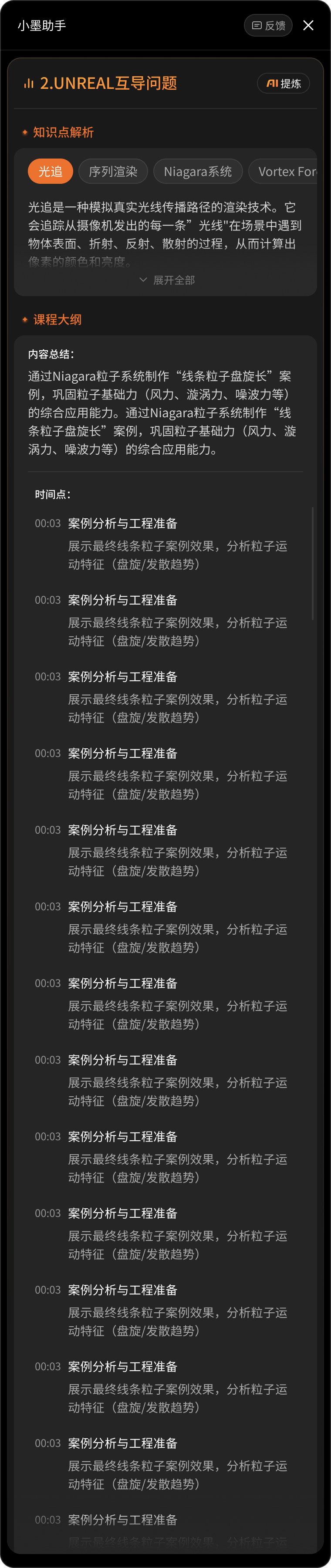
Task: Expand full text with 展开全部
Action: click(167, 280)
